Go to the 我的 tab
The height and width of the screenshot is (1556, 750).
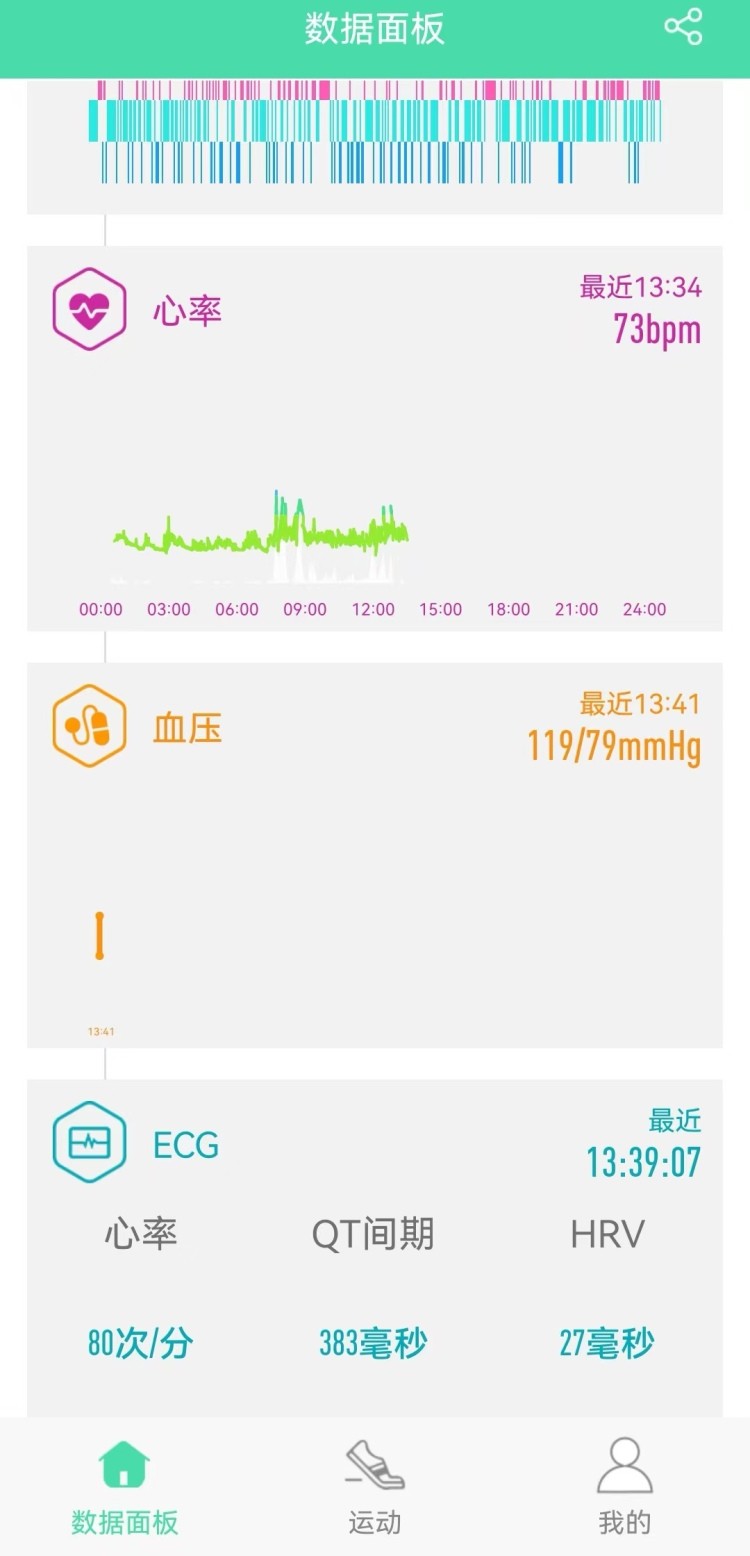click(624, 1487)
